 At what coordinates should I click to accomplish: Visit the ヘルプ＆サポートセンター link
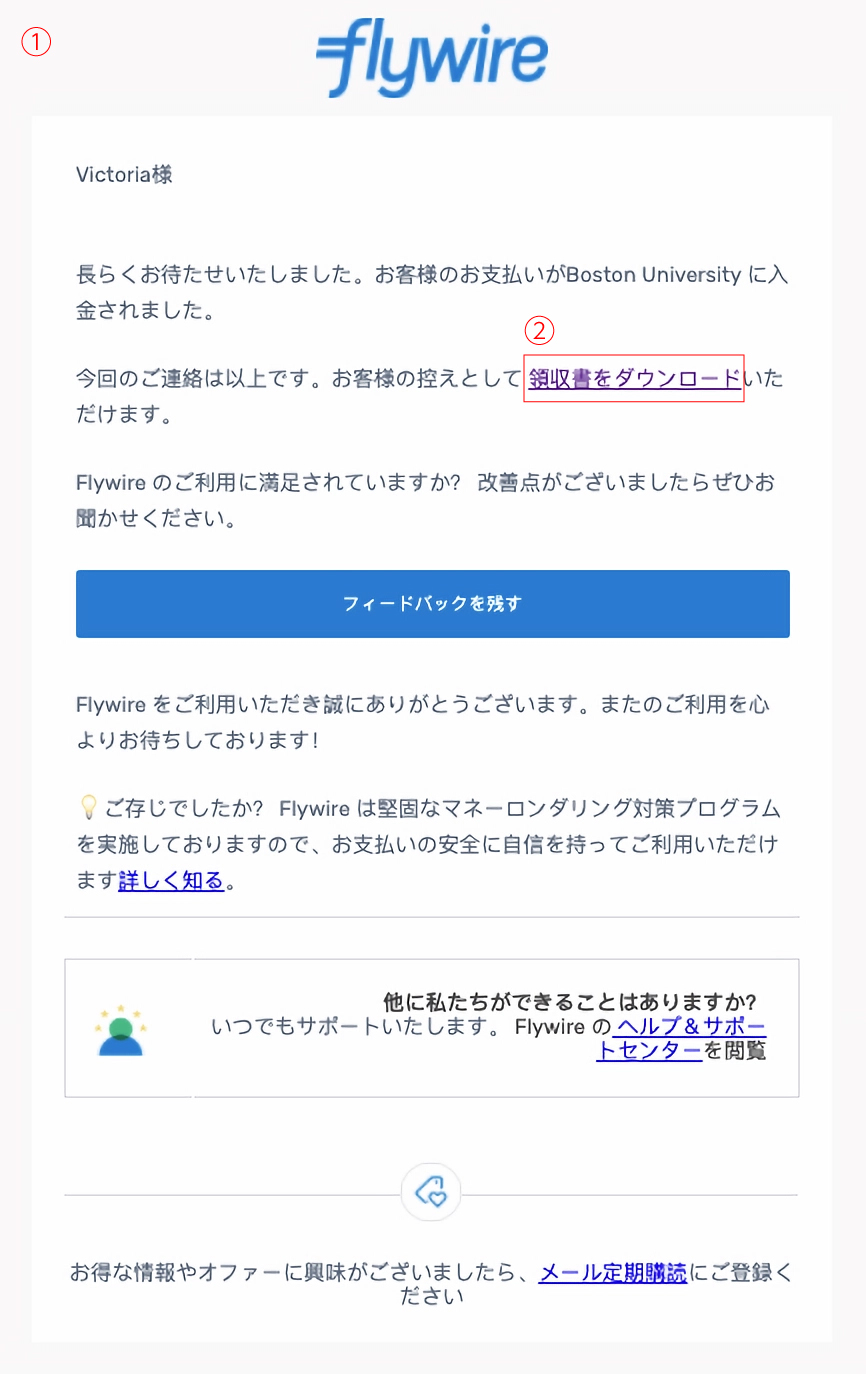690,1027
